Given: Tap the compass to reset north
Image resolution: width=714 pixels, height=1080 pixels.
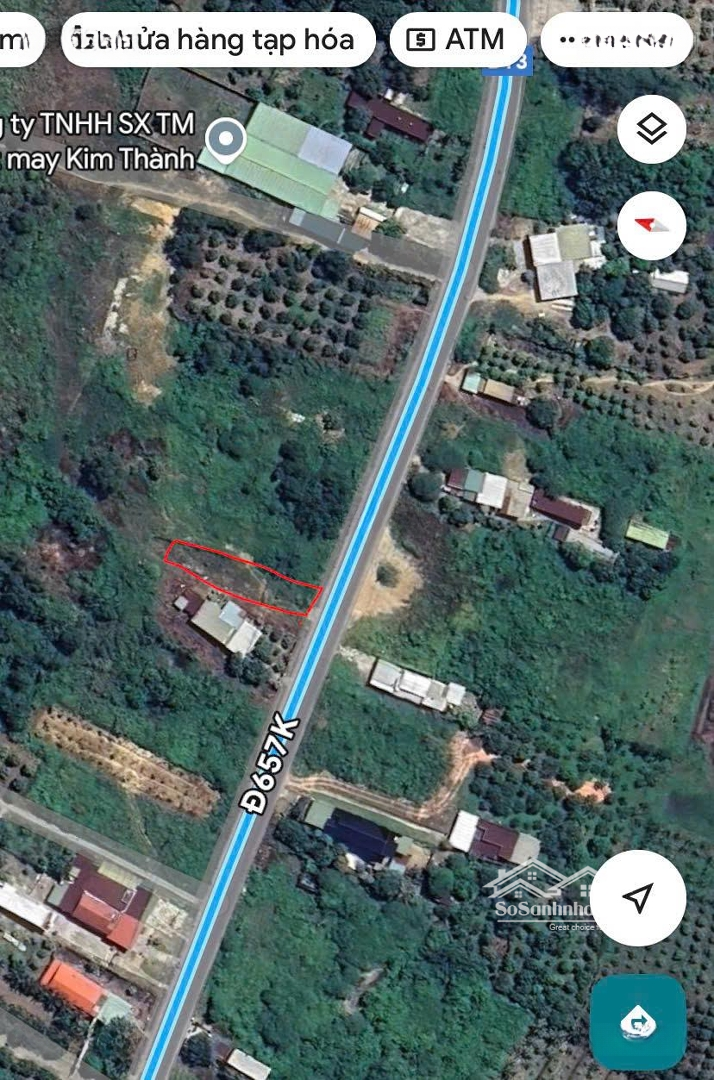Looking at the screenshot, I should coord(652,225).
